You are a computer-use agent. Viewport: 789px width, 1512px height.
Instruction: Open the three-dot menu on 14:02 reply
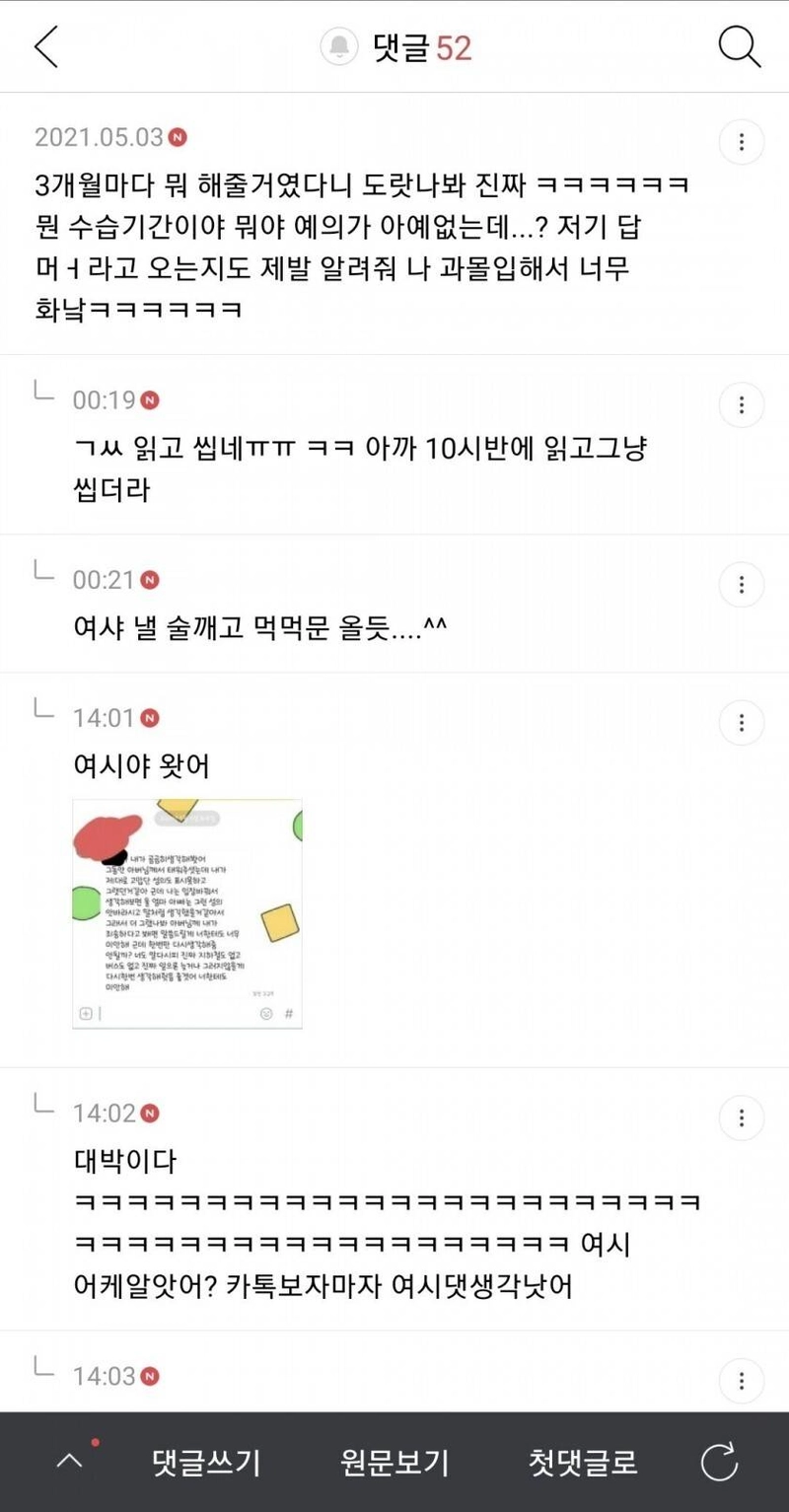tap(741, 1118)
